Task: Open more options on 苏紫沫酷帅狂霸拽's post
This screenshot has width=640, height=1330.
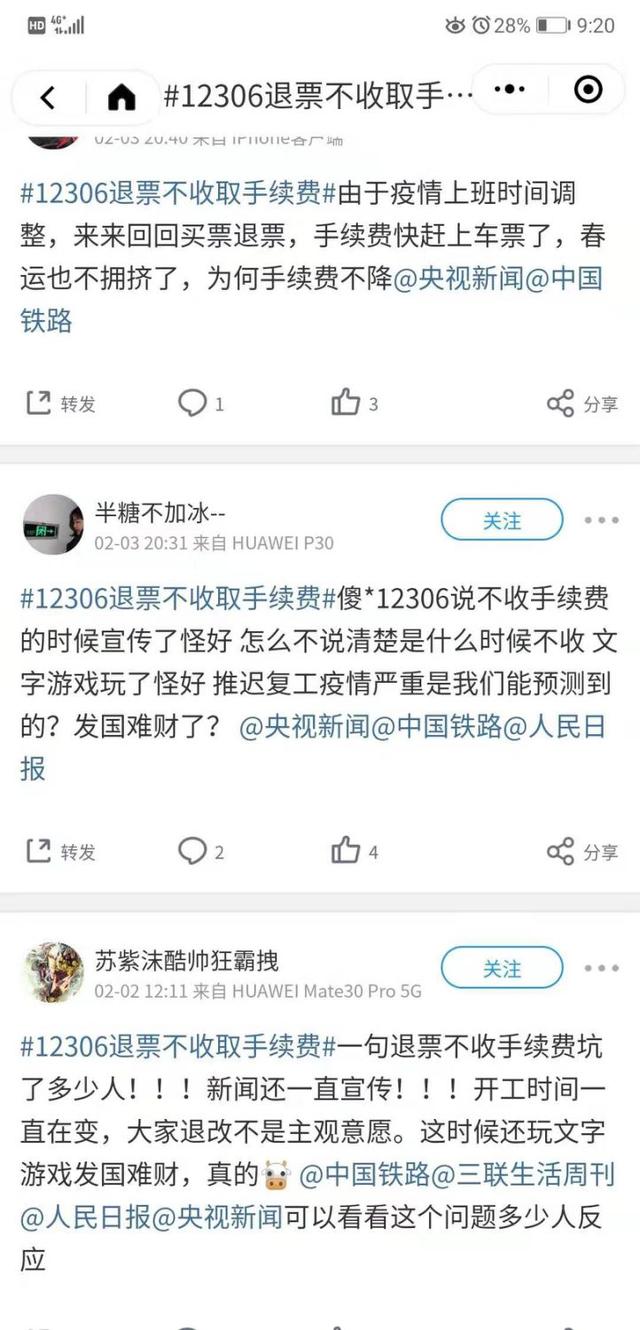Action: pos(601,969)
